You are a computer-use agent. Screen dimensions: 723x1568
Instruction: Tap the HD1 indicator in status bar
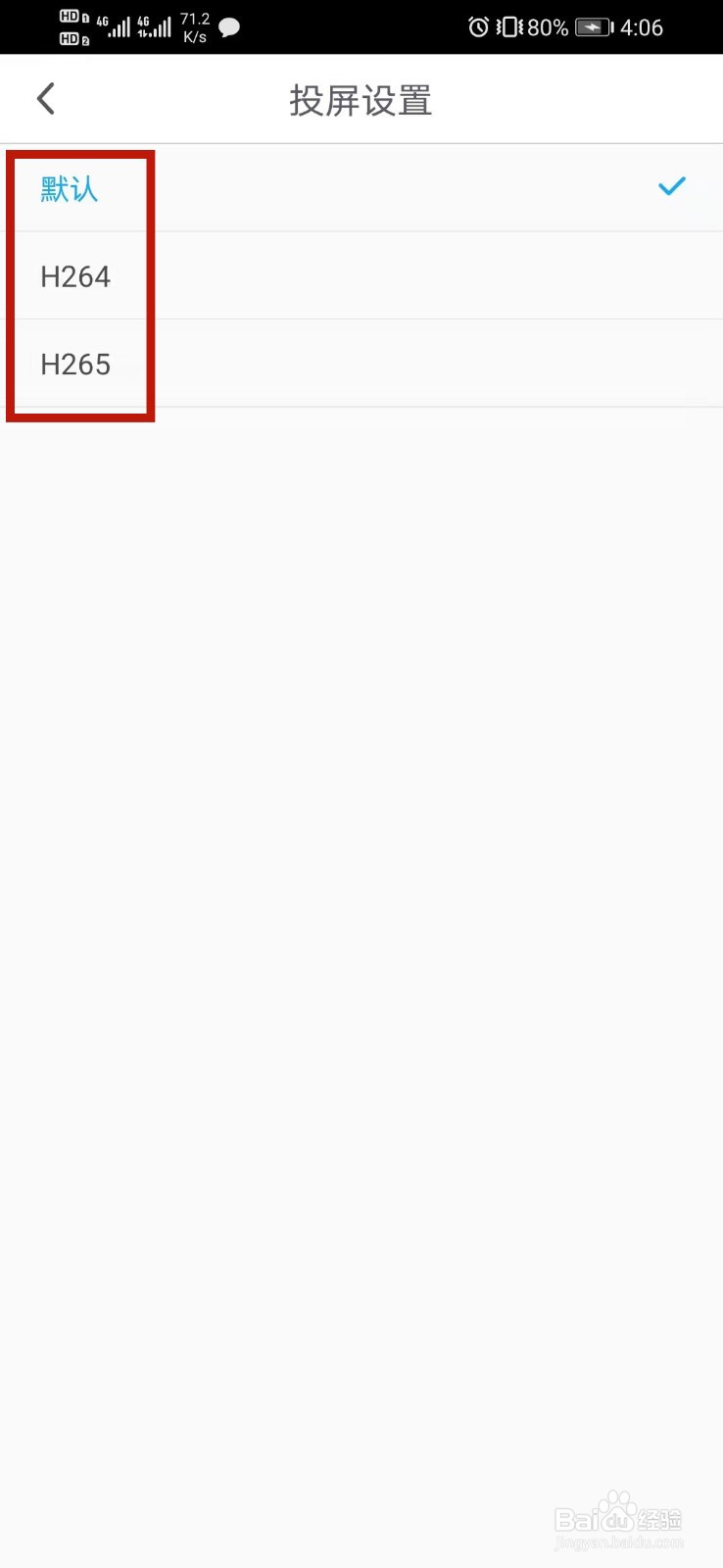[70, 16]
